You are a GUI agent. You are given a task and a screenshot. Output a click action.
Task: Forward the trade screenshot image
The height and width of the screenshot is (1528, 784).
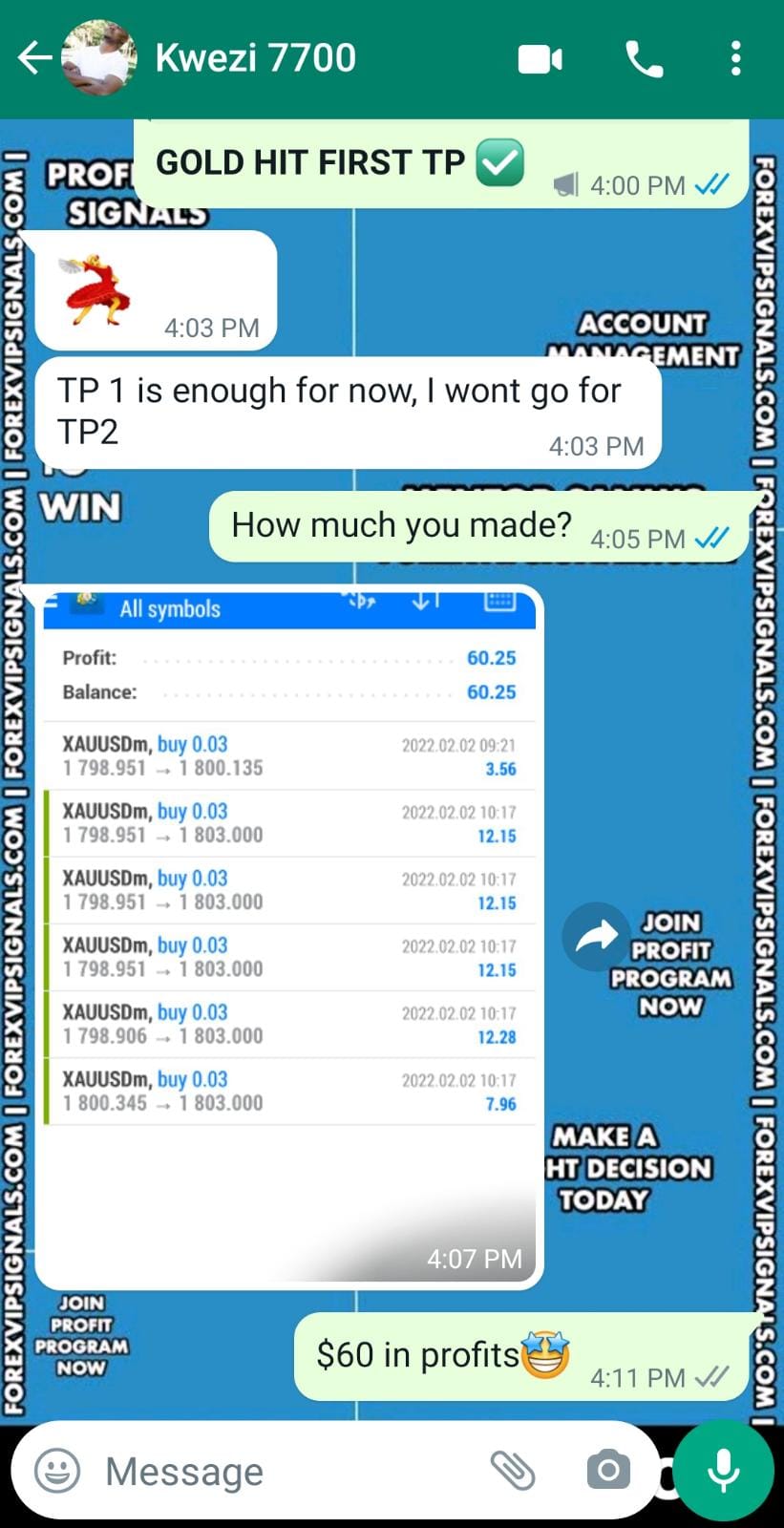pos(596,937)
